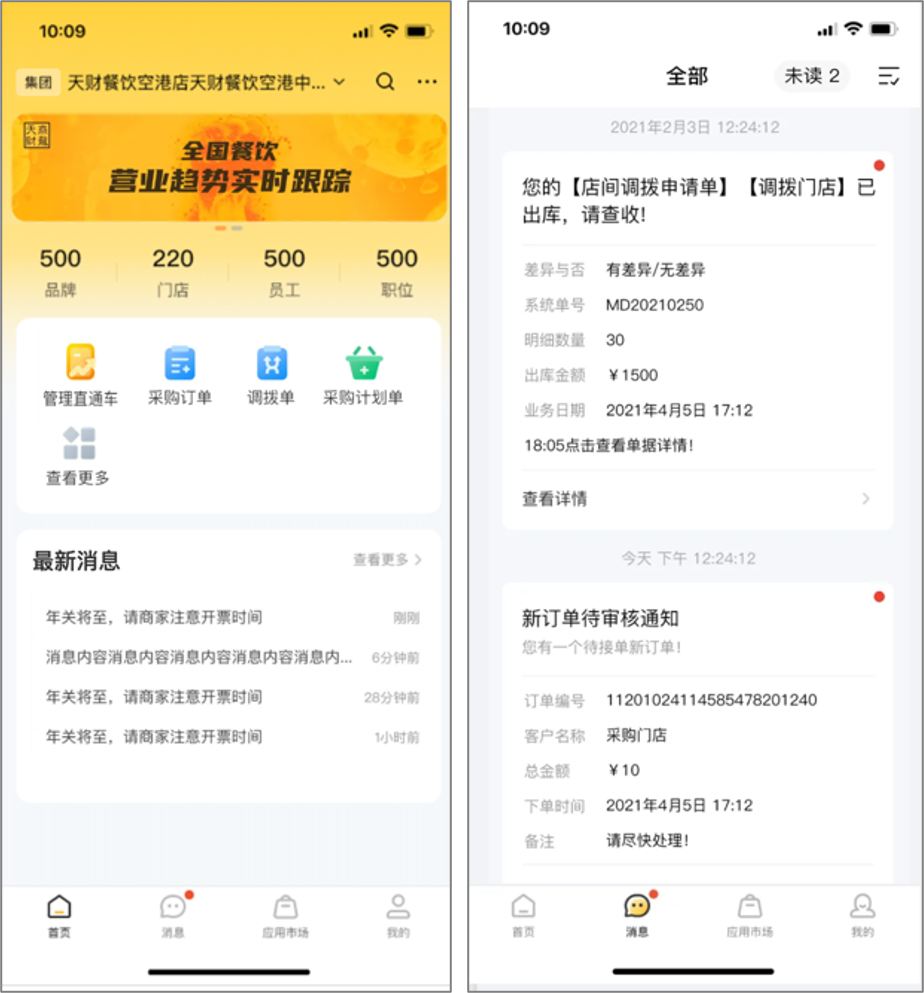Switch to 应用市场 tab on the messages screen
924x993 pixels.
coord(749,916)
